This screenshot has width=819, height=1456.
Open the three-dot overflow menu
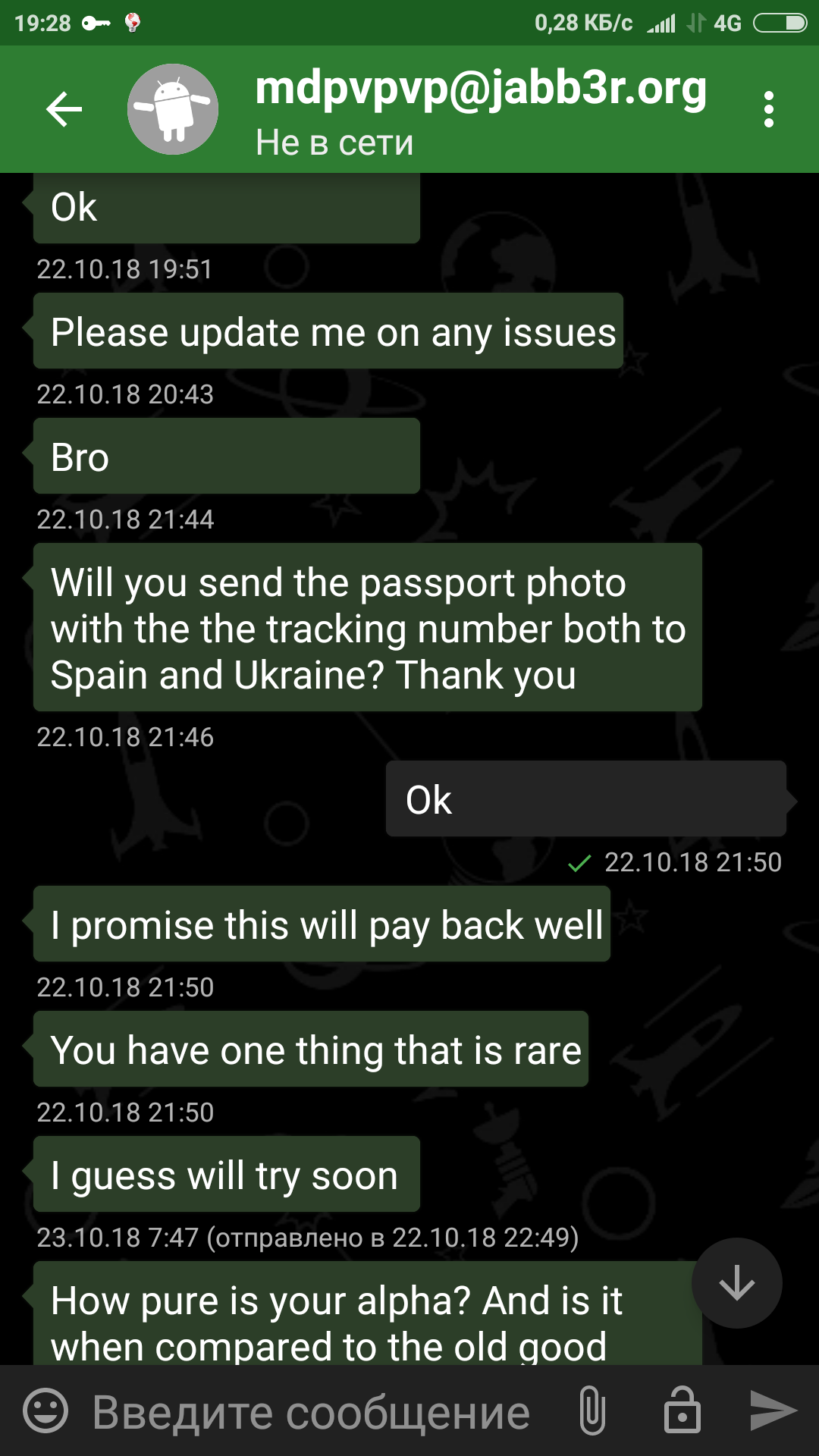coord(768,109)
